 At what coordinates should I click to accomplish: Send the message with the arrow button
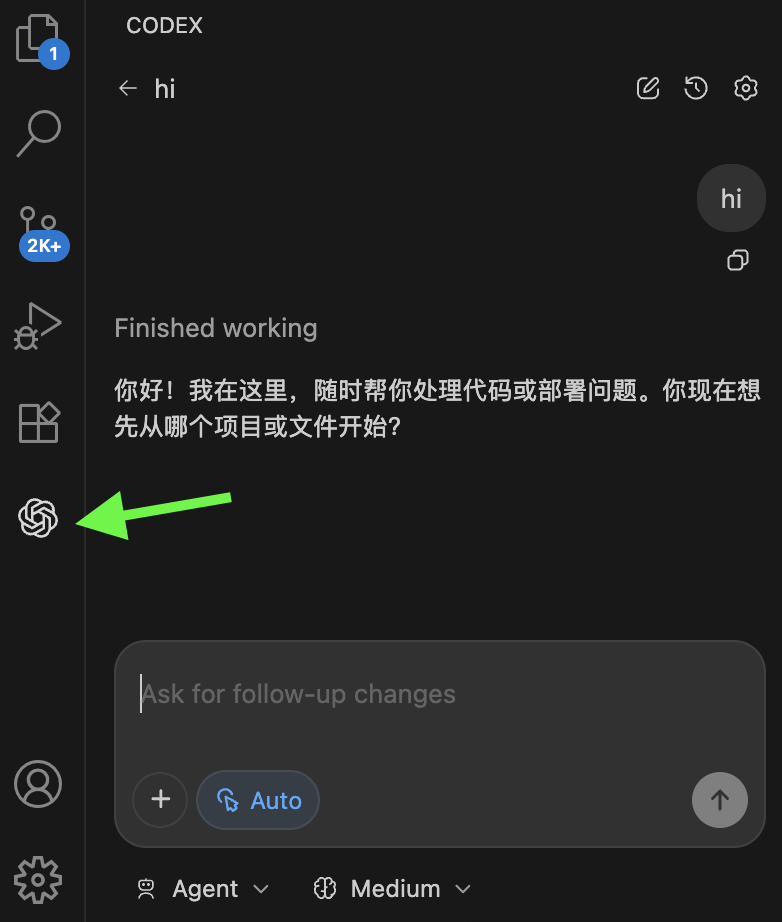point(720,800)
